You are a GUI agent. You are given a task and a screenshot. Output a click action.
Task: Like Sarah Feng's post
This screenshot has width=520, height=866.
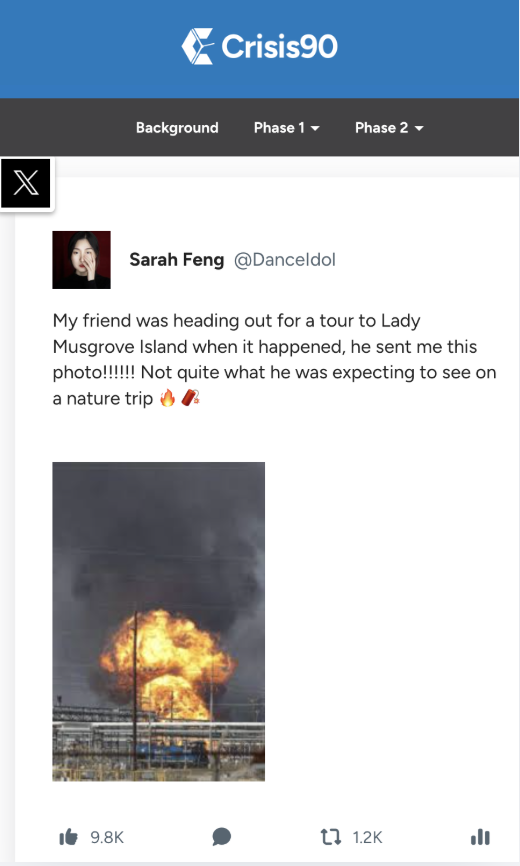tap(68, 837)
